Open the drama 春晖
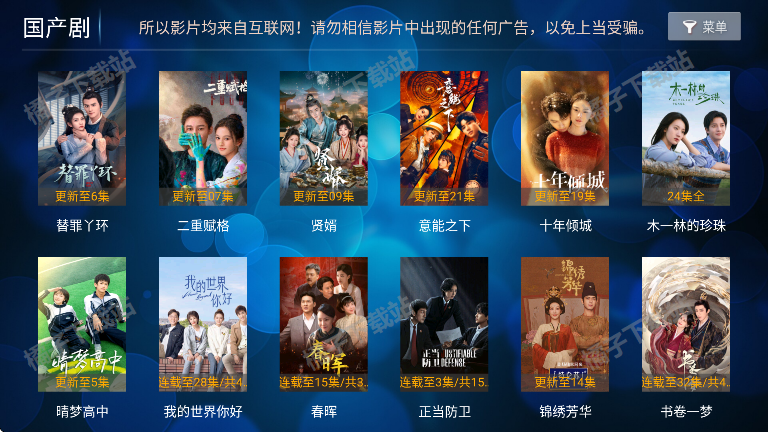This screenshot has width=768, height=432. [x=323, y=324]
